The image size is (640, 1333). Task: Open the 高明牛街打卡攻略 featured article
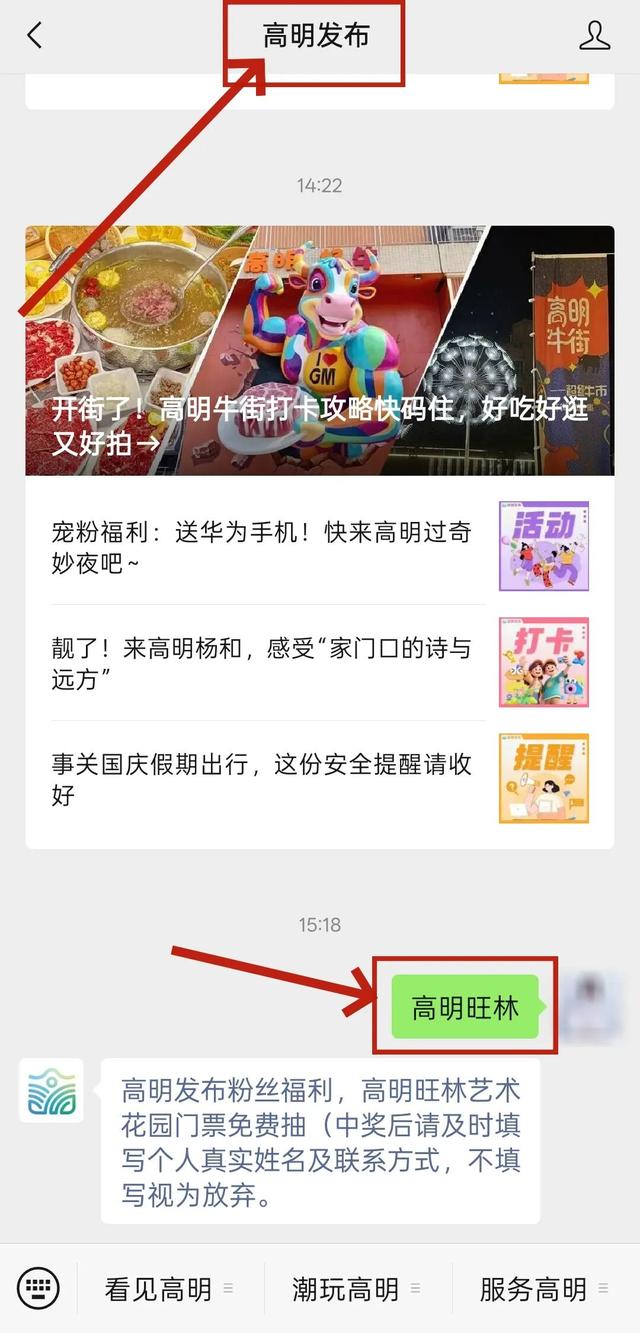[319, 350]
